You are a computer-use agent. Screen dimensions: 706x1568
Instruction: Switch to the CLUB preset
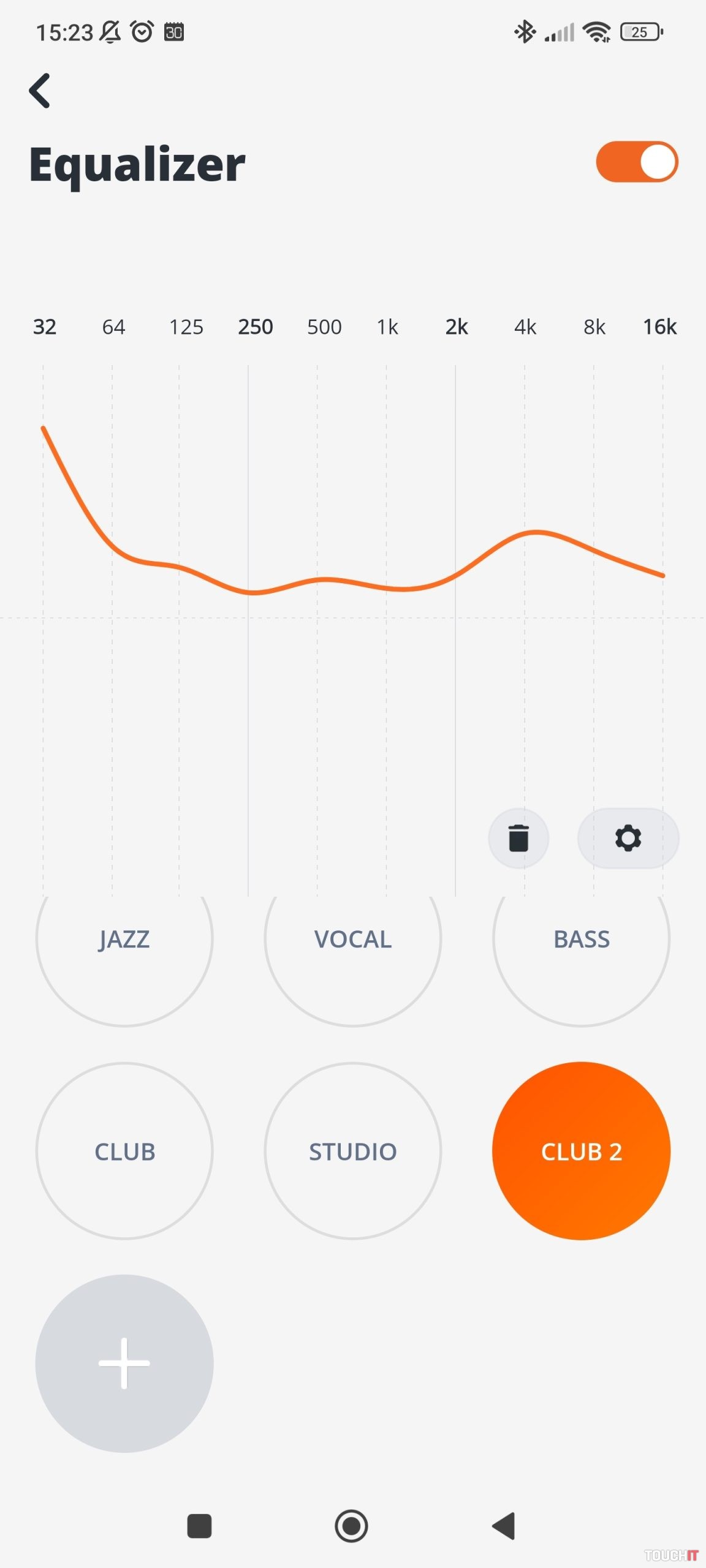pos(124,1151)
